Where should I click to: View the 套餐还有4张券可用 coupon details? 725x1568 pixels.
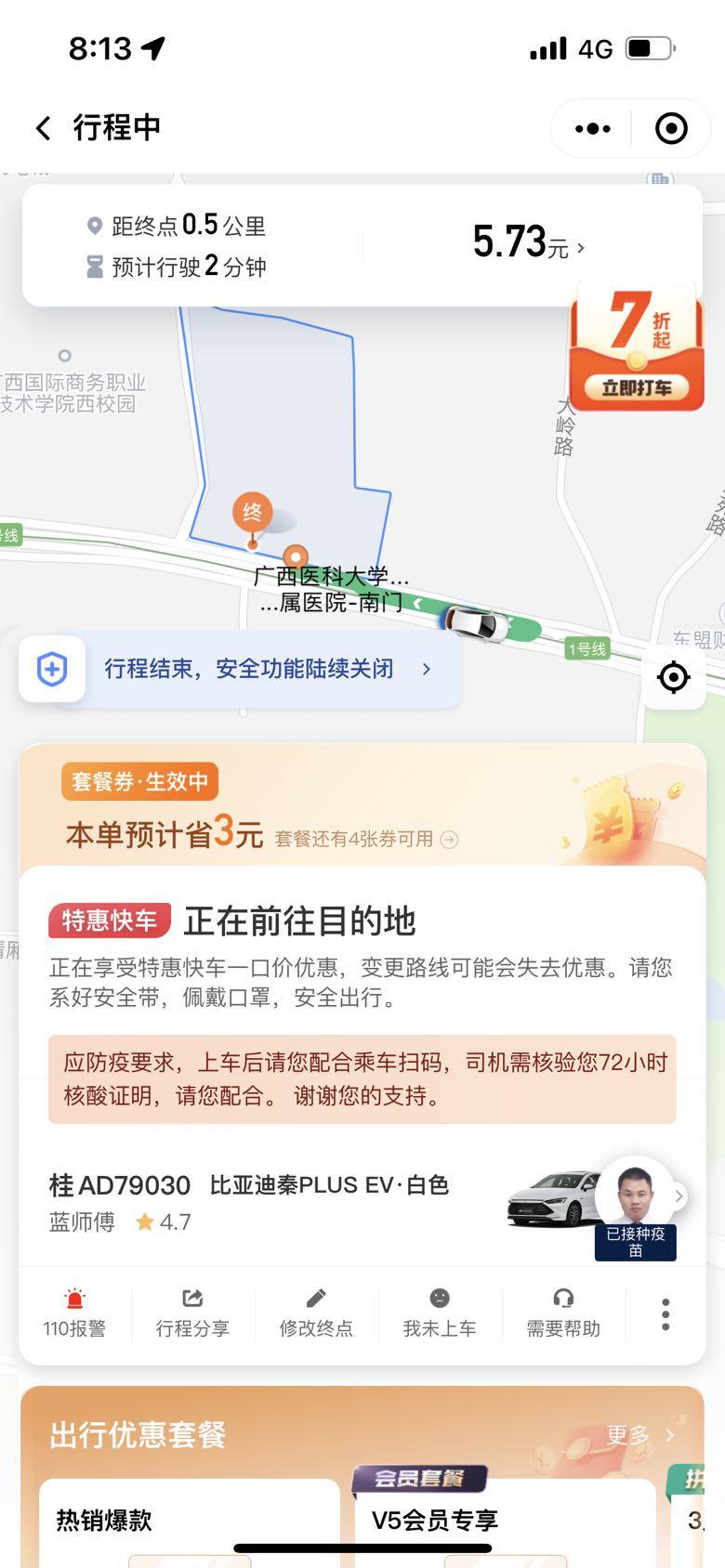366,840
